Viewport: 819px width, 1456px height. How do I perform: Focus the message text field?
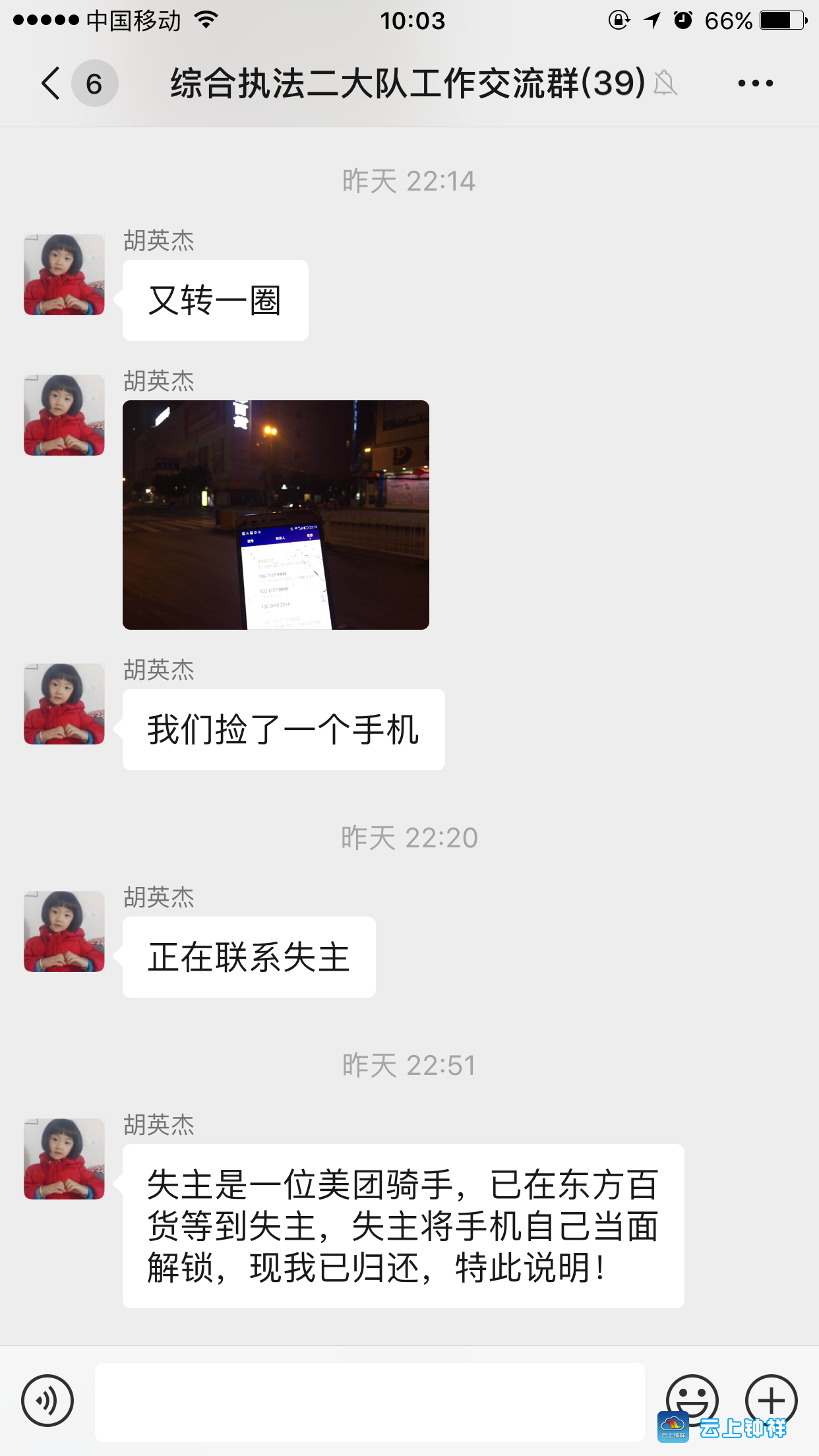[x=369, y=1402]
